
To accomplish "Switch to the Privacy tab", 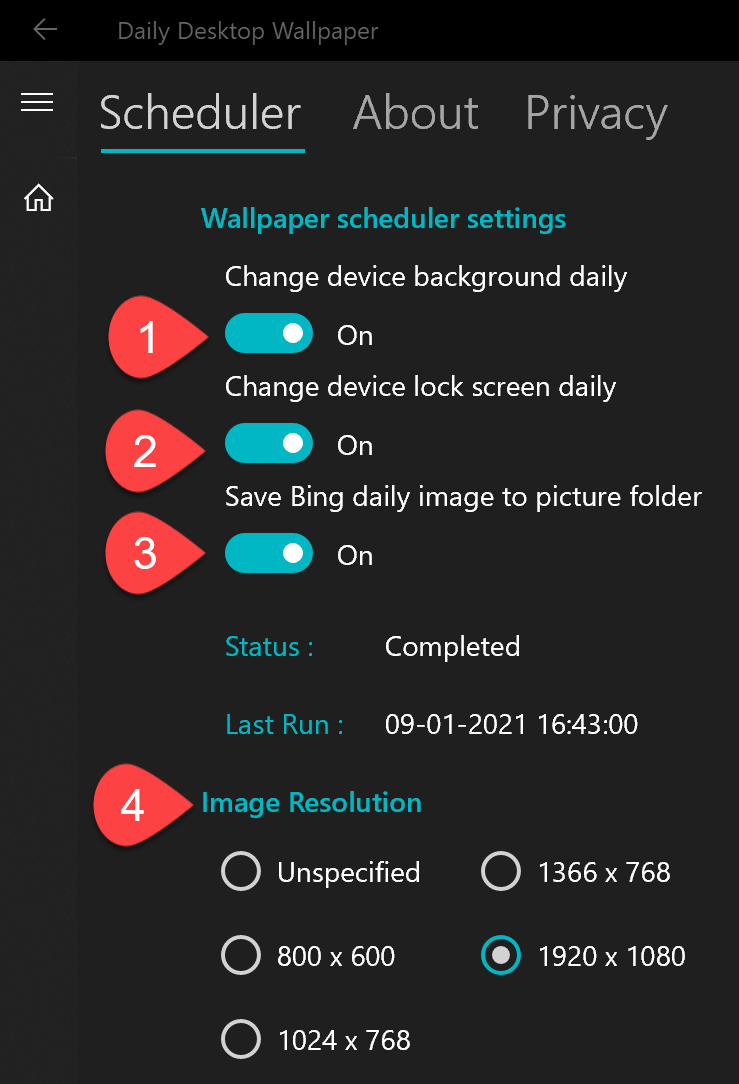I will point(596,114).
